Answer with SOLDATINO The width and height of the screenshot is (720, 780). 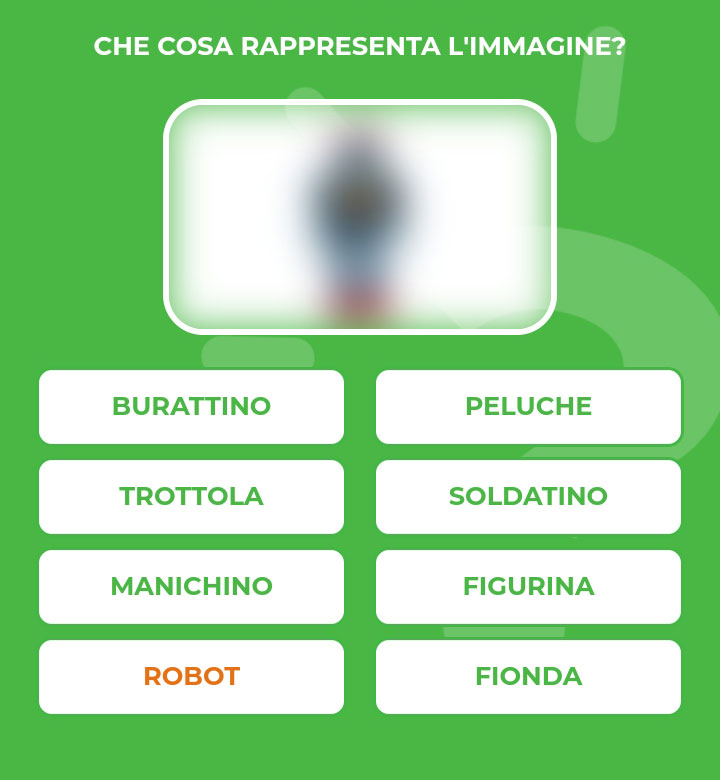528,497
